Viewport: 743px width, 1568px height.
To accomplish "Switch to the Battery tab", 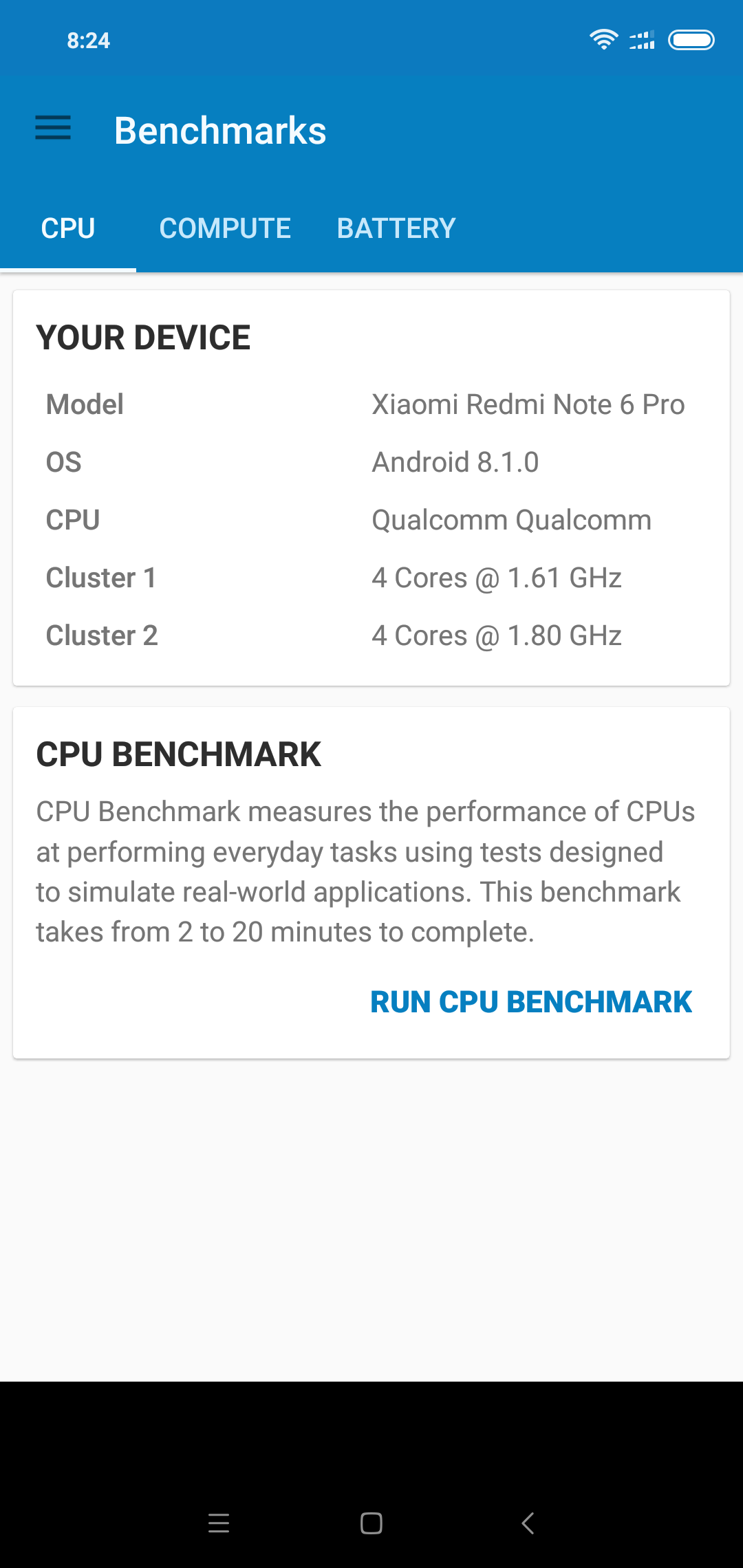I will (396, 229).
